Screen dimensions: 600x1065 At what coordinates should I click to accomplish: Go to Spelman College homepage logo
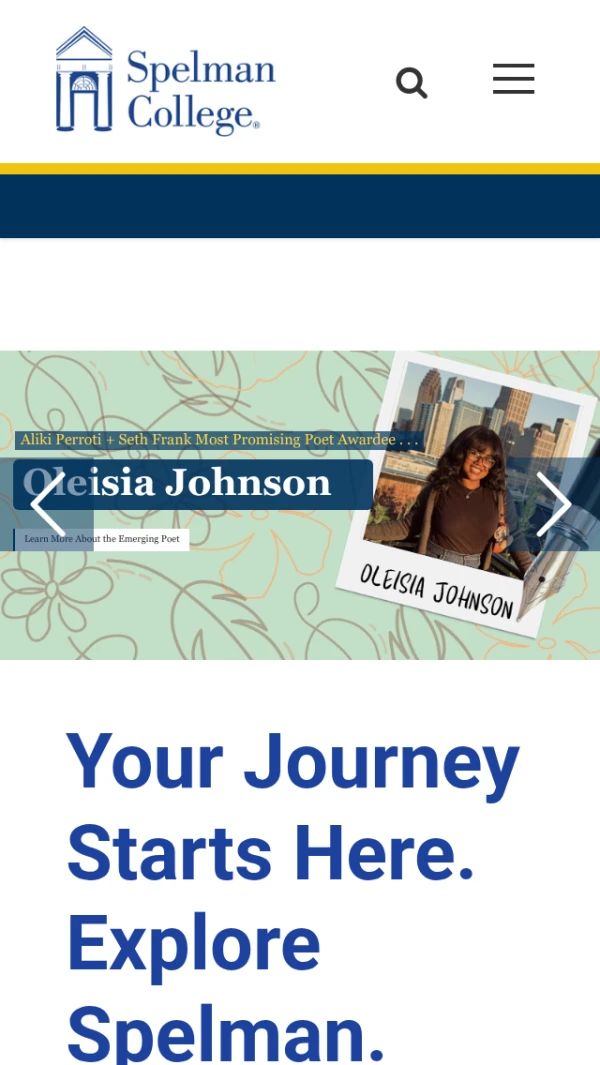(x=166, y=81)
